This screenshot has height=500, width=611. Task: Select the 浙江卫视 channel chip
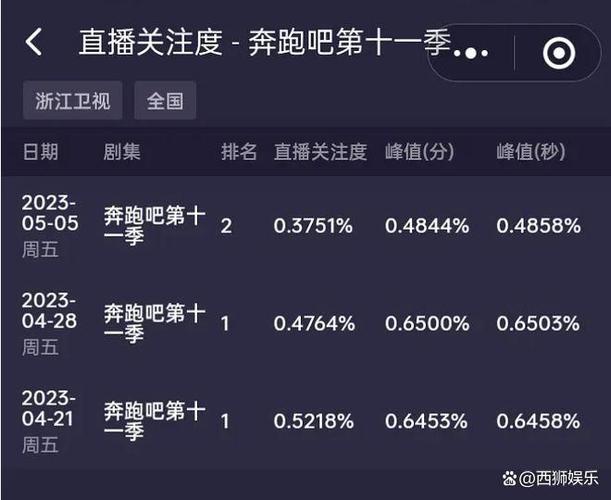pyautogui.click(x=72, y=101)
